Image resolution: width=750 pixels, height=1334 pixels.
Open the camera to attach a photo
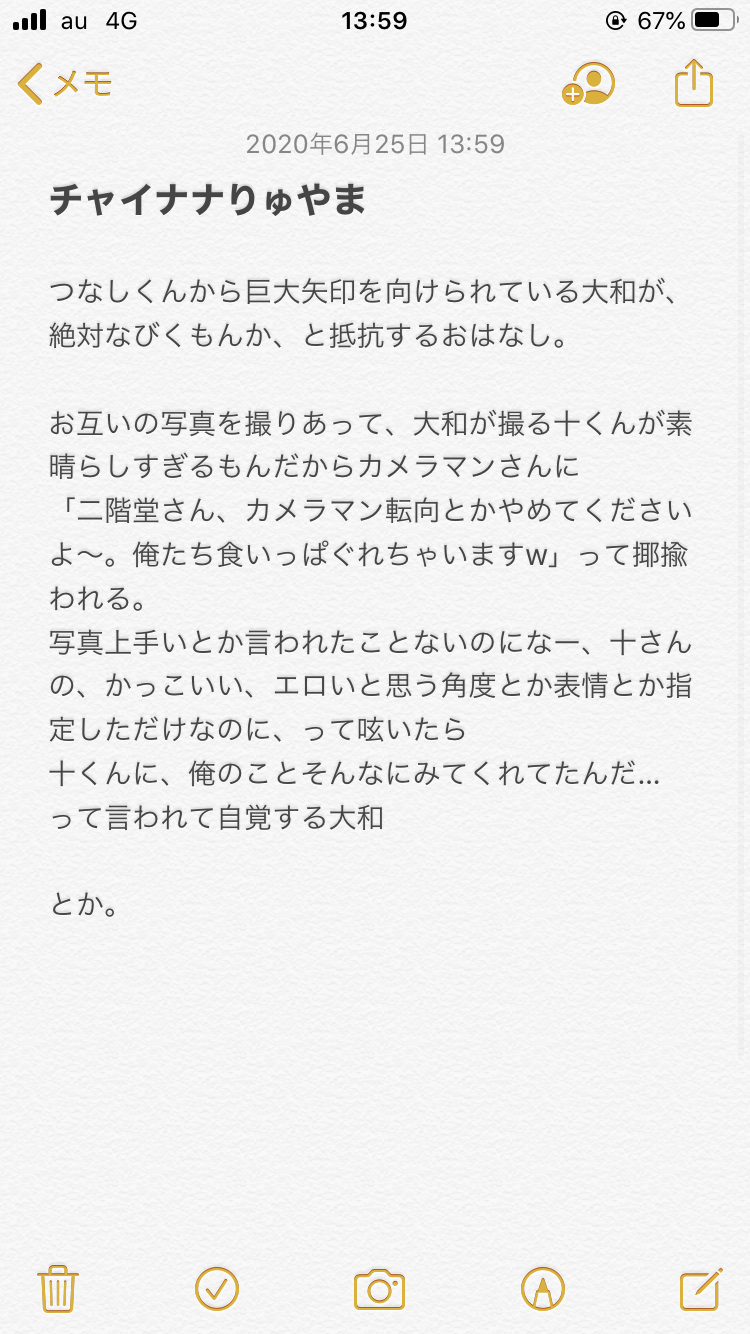[379, 1288]
